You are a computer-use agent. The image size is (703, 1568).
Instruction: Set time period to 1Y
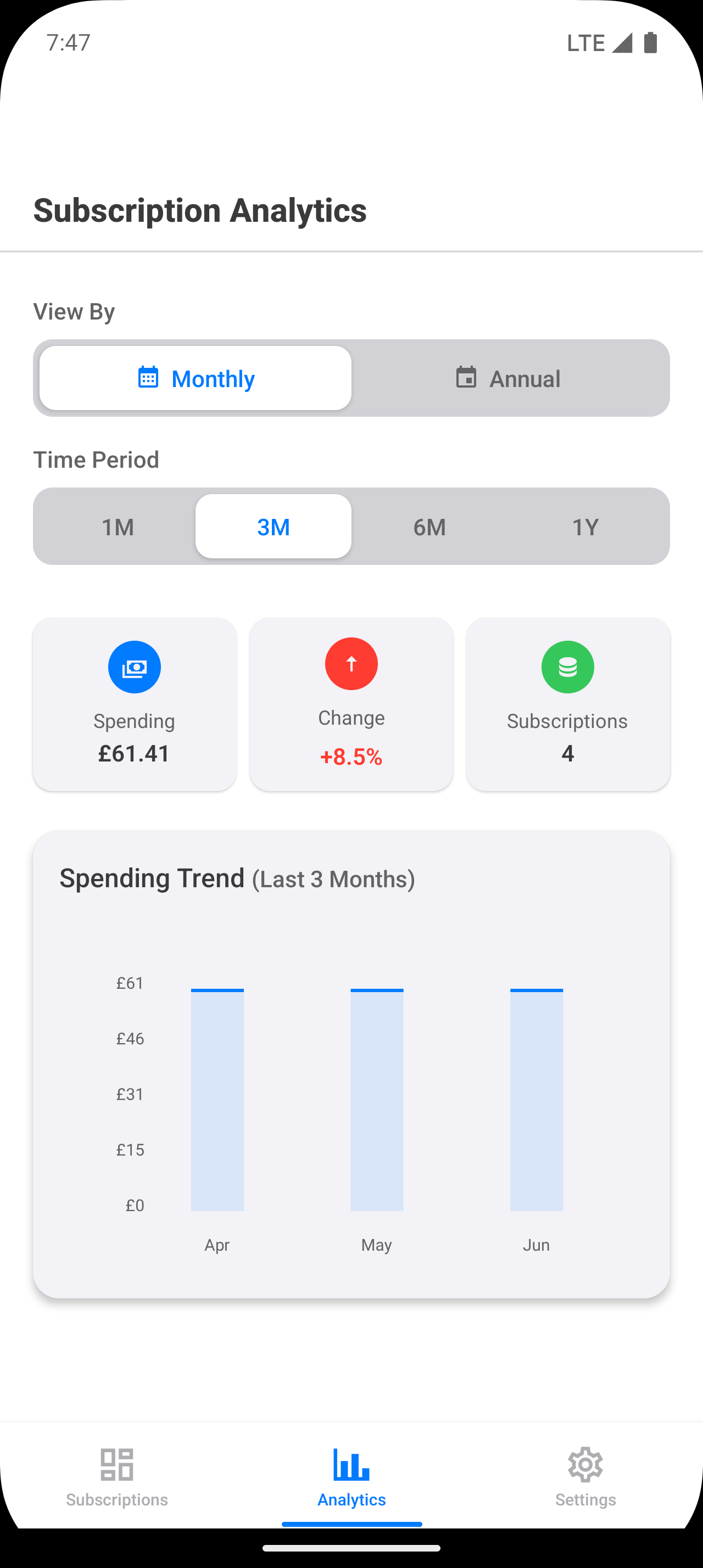tap(585, 527)
